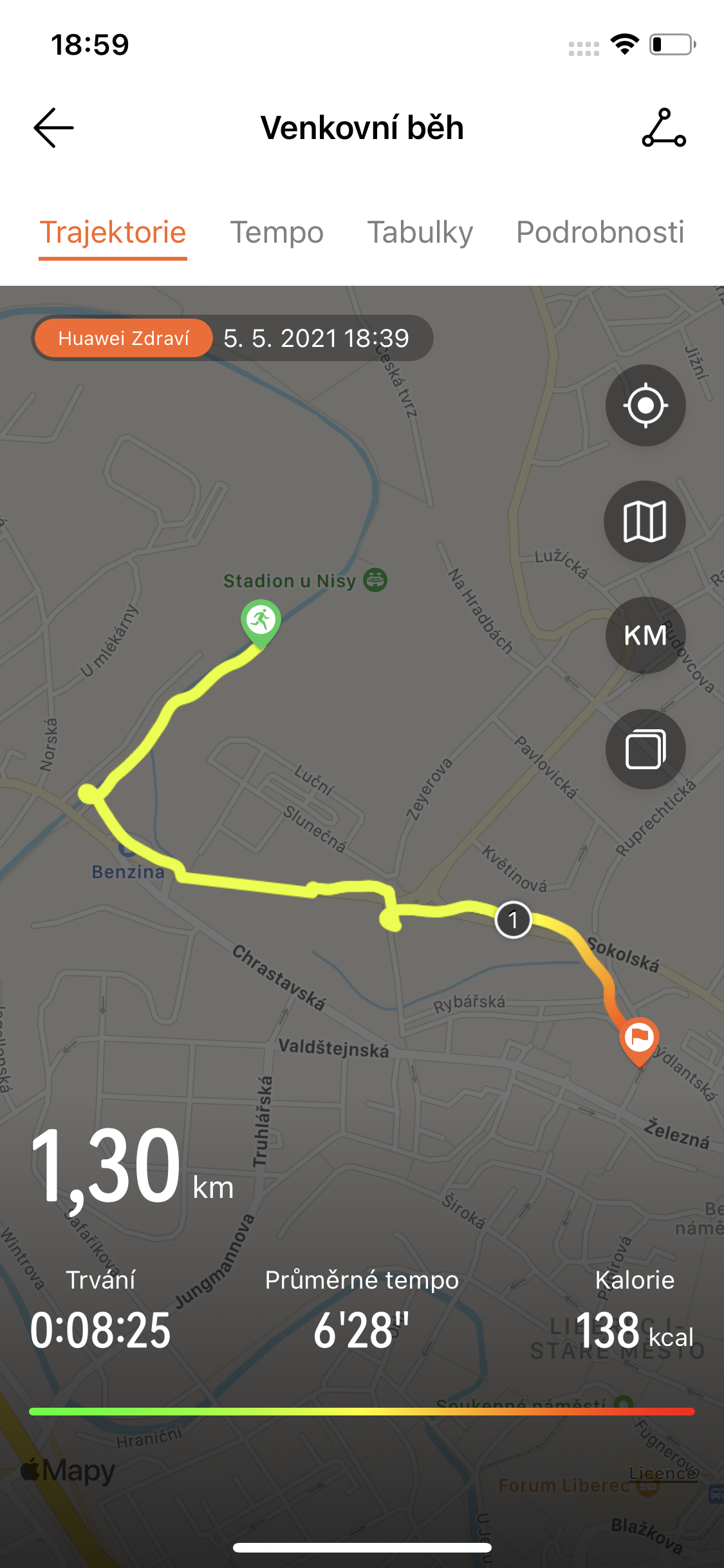Toggle the KM markers button
724x1568 pixels.
645,635
